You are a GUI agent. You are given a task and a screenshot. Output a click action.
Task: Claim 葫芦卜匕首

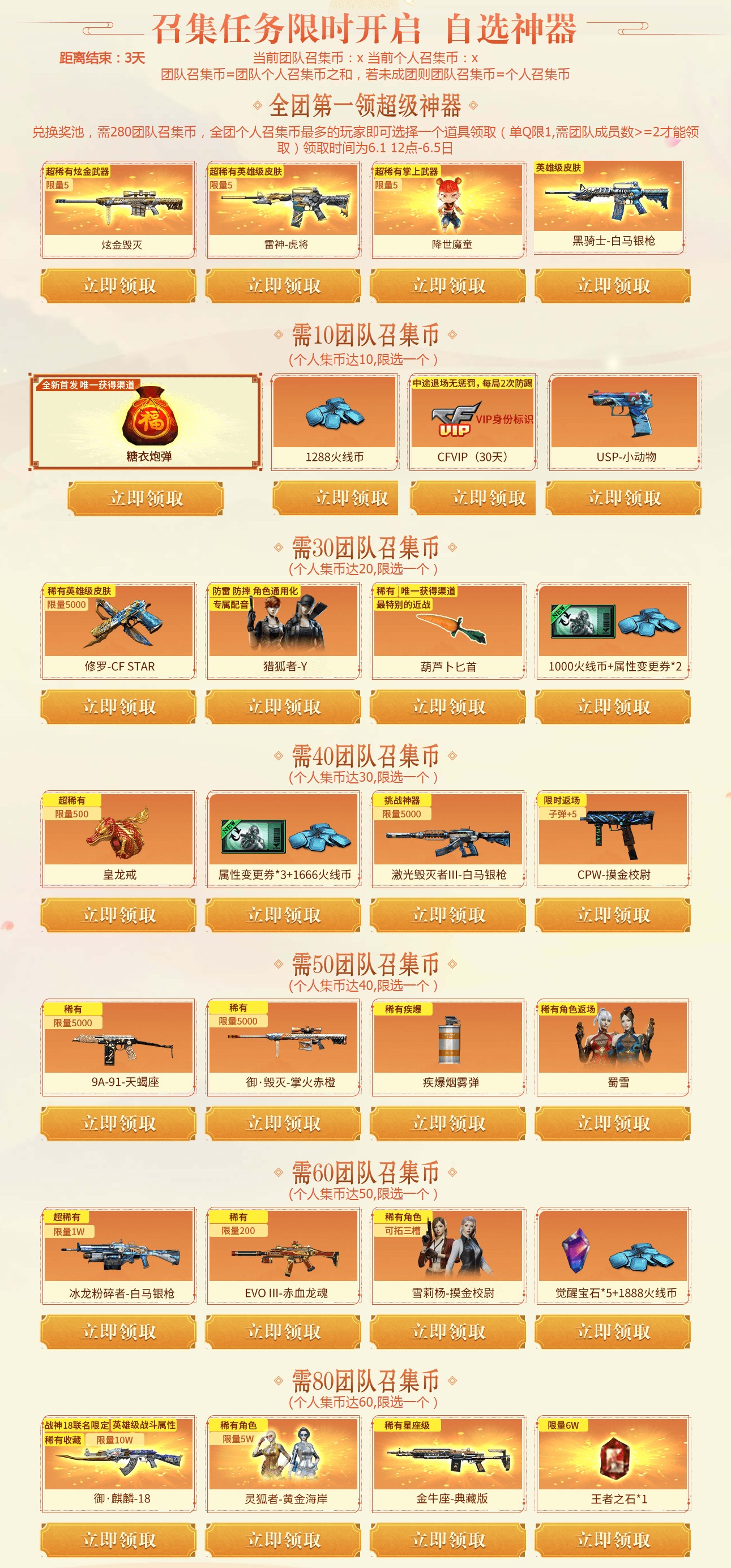[x=448, y=706]
